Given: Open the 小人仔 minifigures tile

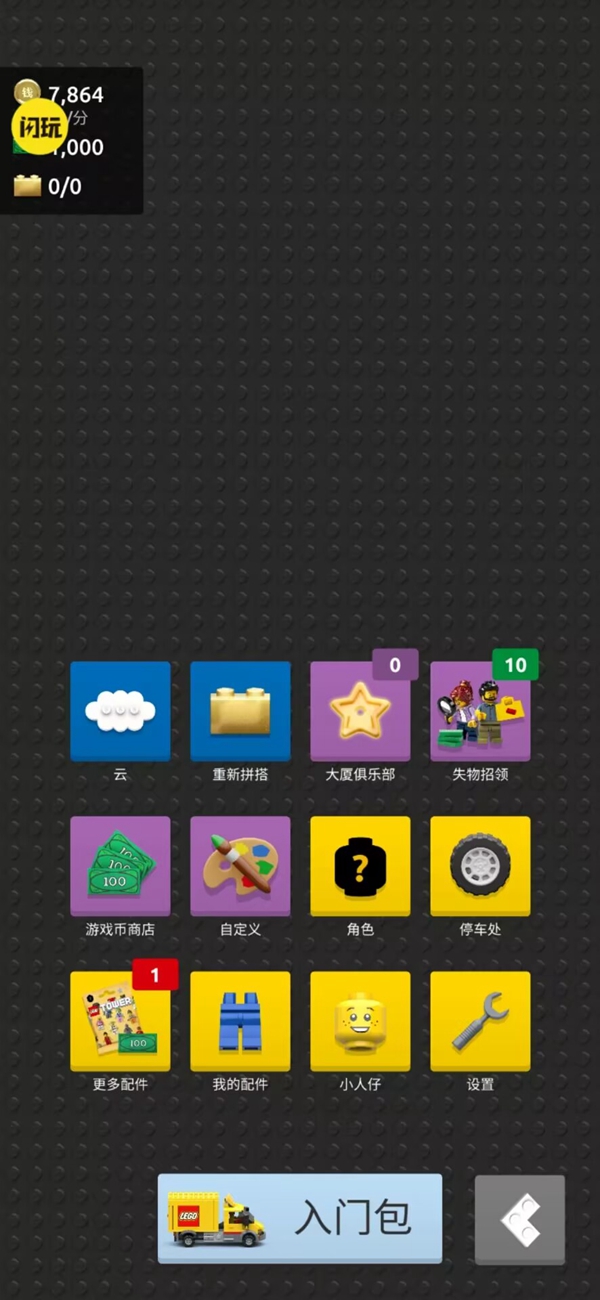Looking at the screenshot, I should click(x=360, y=1021).
